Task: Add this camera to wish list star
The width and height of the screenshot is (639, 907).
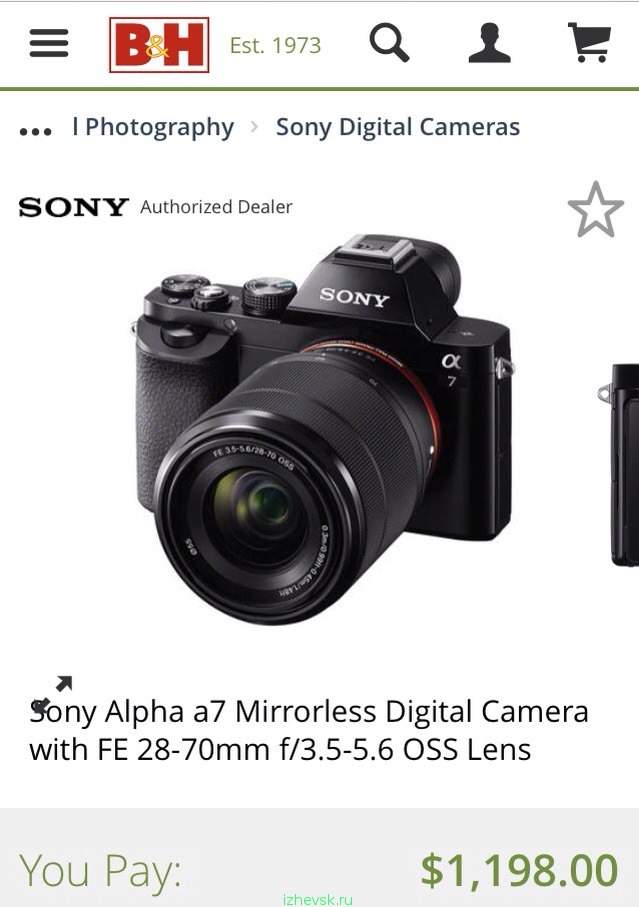Action: point(595,209)
